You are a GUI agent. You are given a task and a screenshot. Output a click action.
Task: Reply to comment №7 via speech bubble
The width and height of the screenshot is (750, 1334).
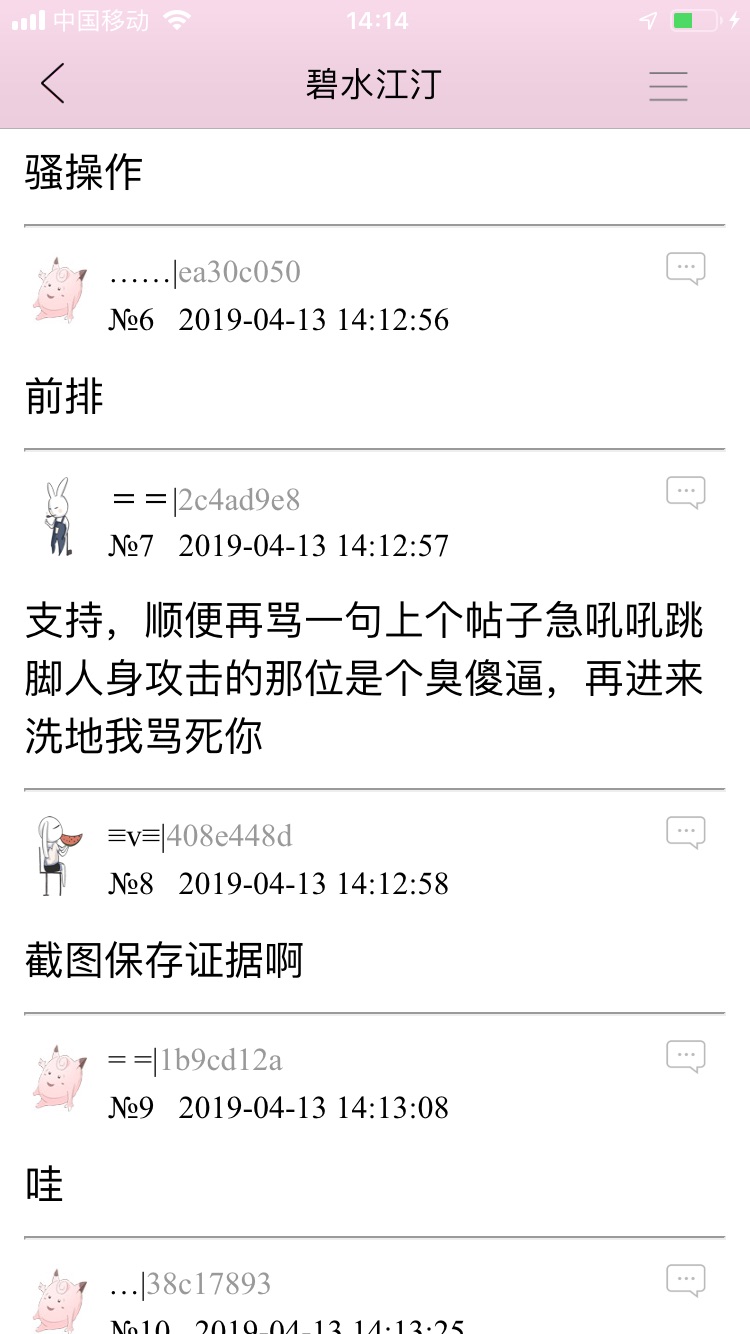click(686, 492)
